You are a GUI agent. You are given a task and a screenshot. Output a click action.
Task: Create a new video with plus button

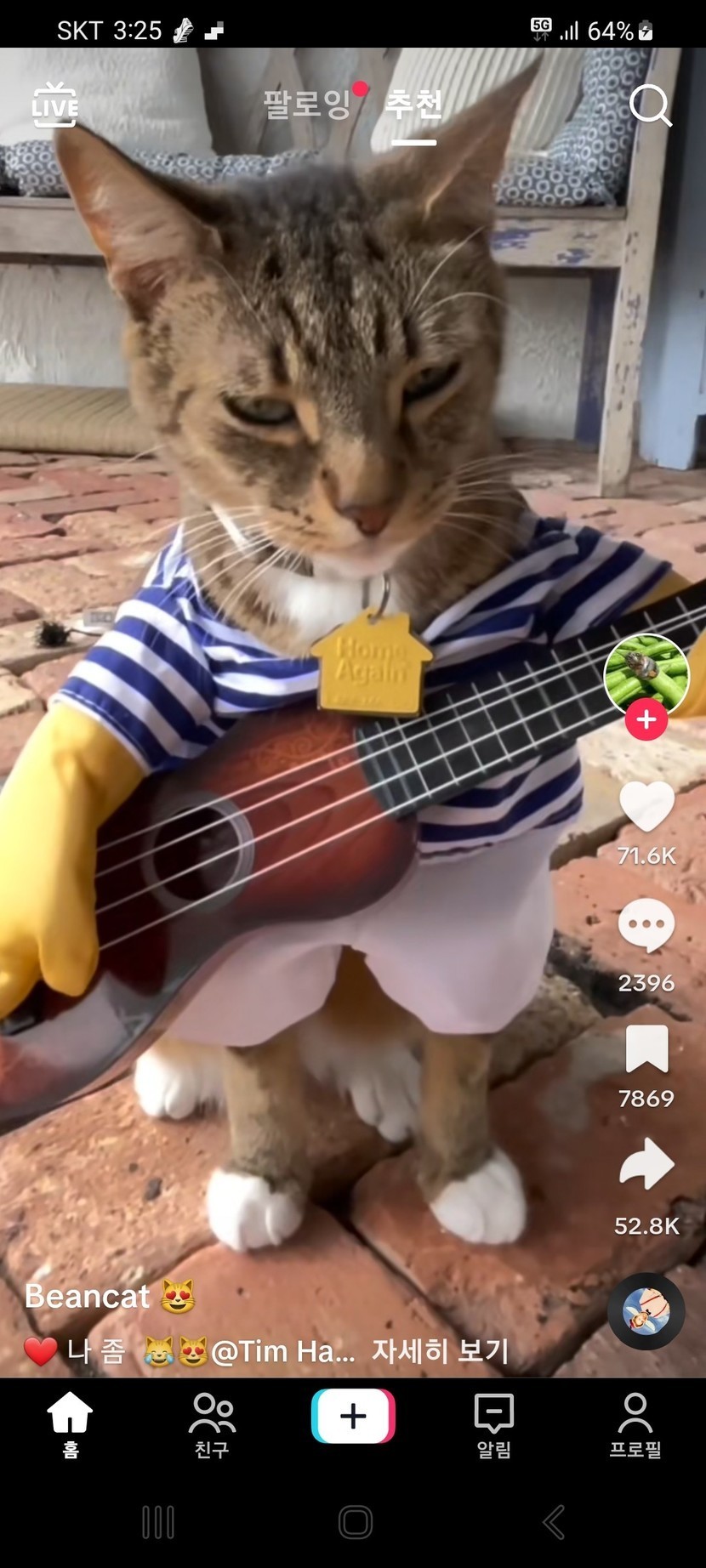pyautogui.click(x=353, y=1416)
